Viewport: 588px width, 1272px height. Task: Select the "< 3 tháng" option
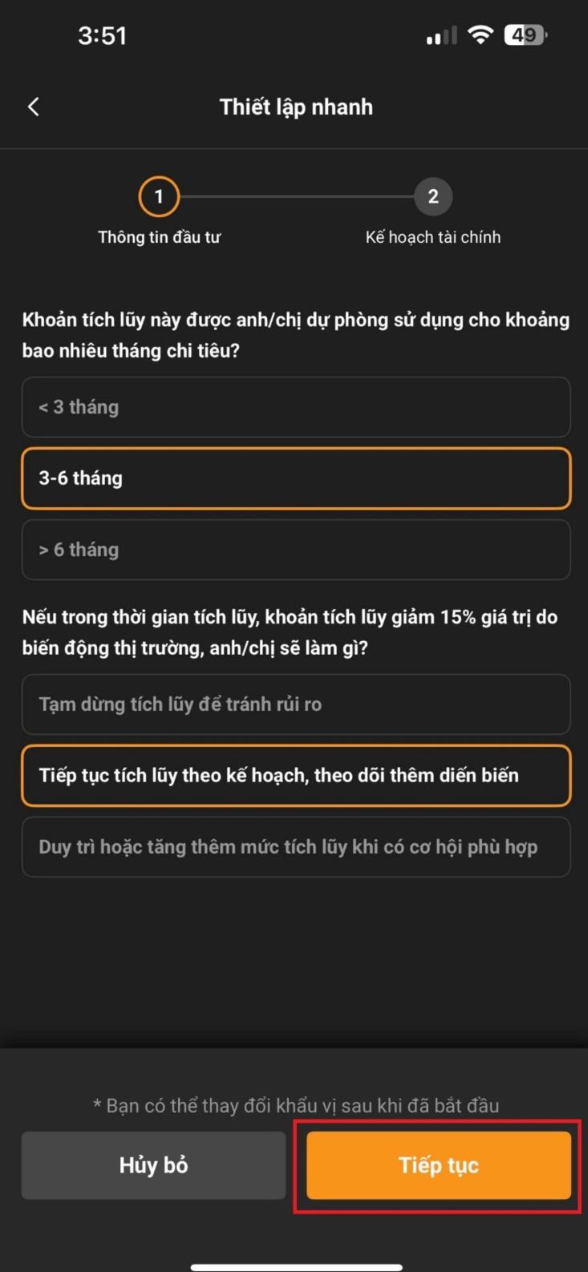(296, 407)
